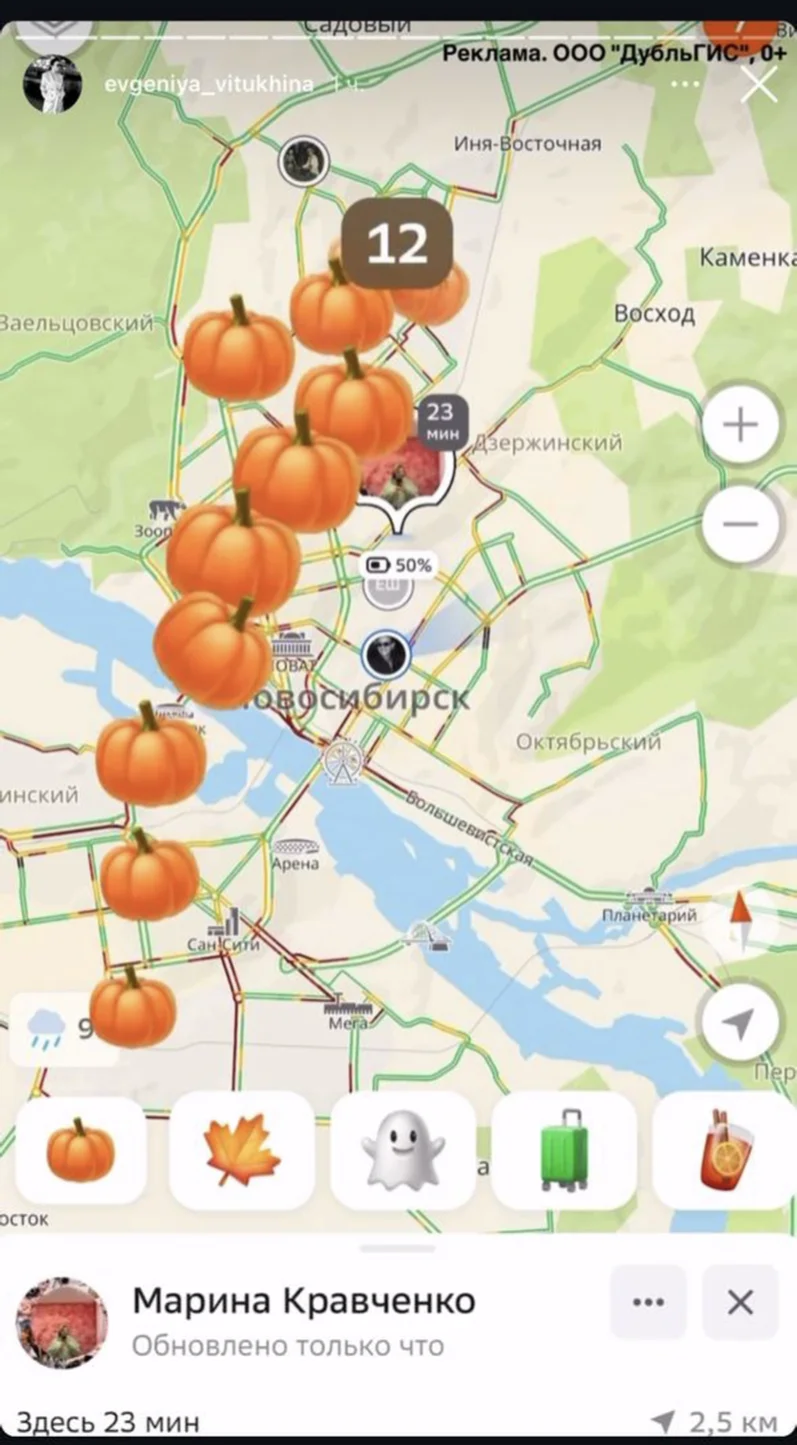Close the story viewer
797x1445 pixels.
[x=758, y=84]
